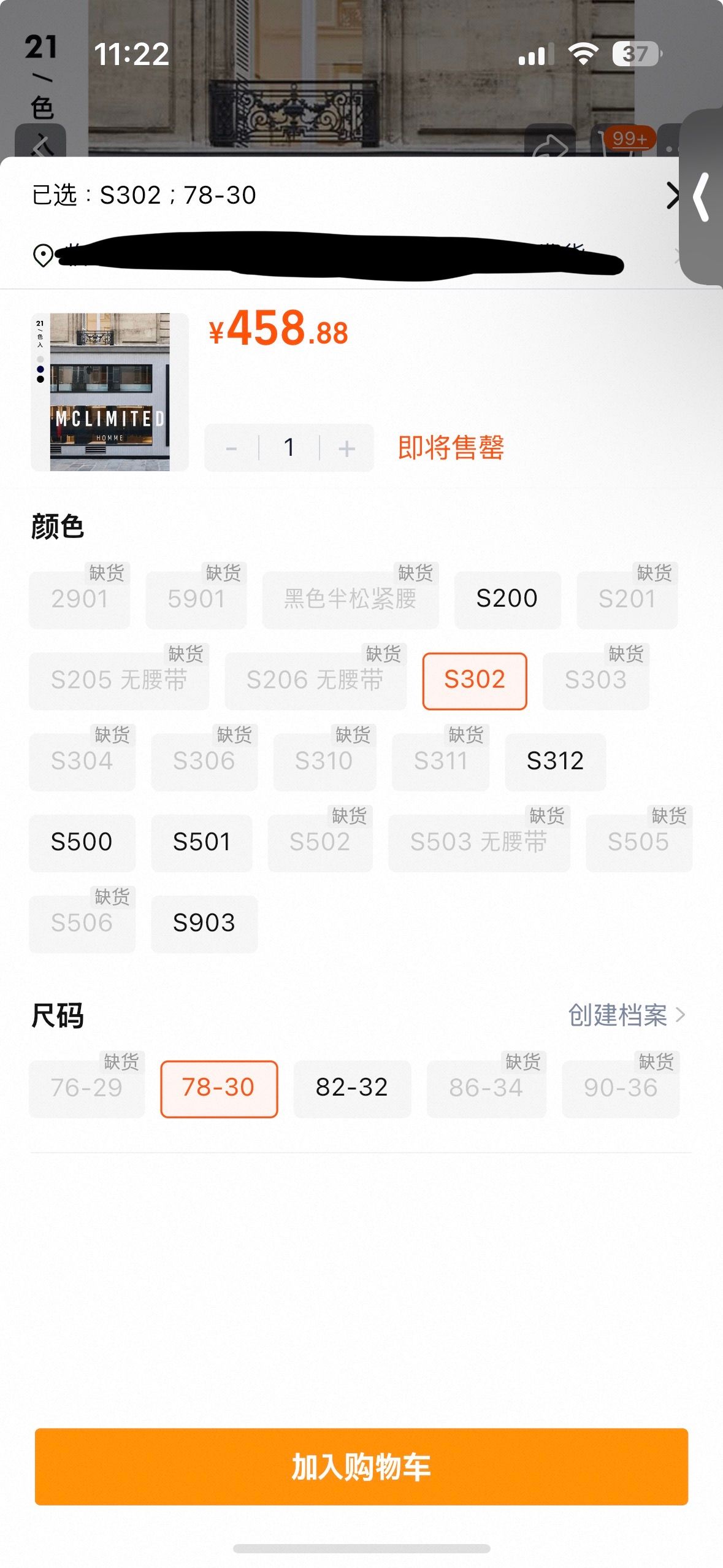Expand the side floating panel arrow
723x1568 pixels.
702,196
